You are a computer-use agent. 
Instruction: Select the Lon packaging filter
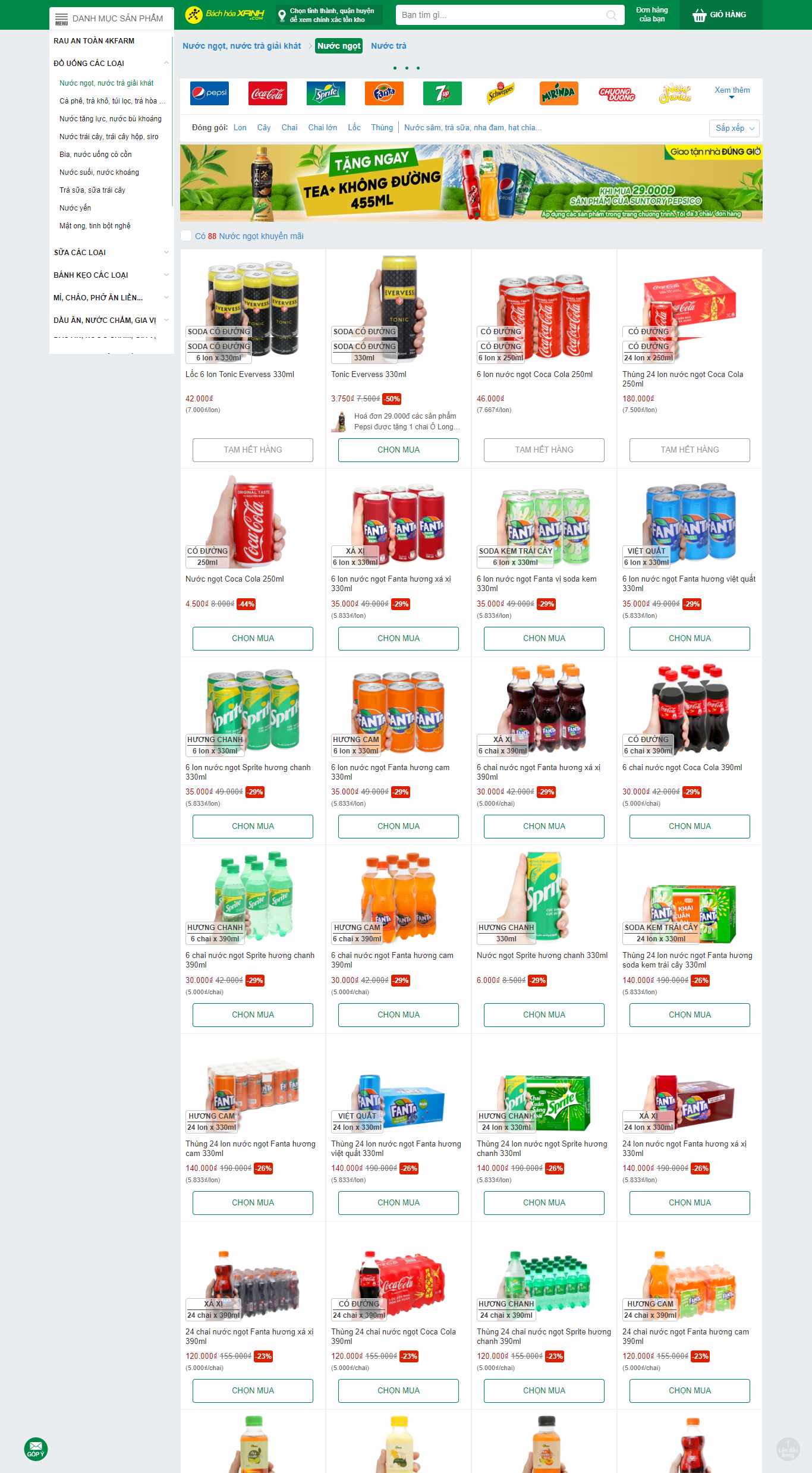coord(240,127)
